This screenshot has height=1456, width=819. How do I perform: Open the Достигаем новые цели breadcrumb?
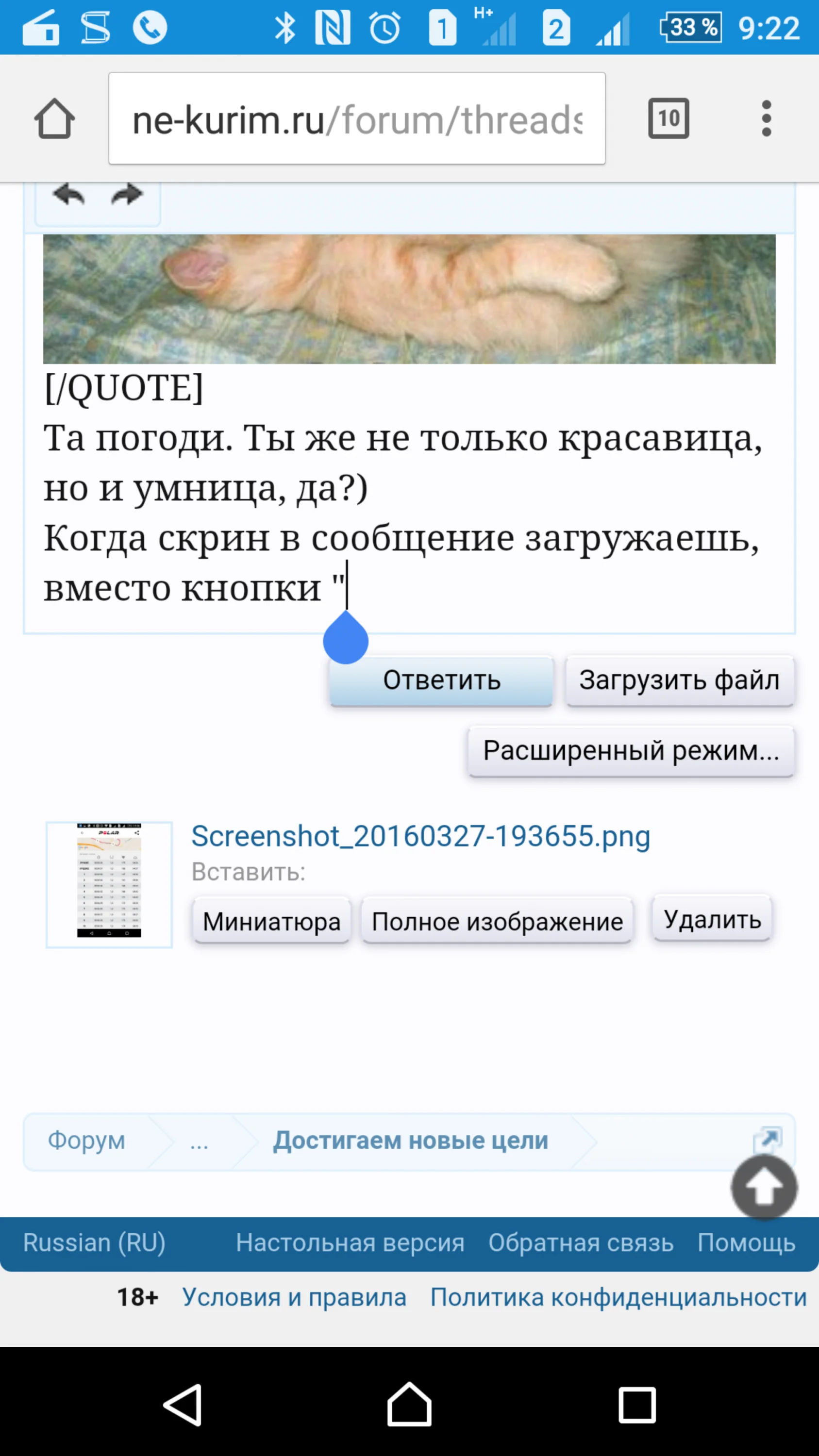[409, 1142]
